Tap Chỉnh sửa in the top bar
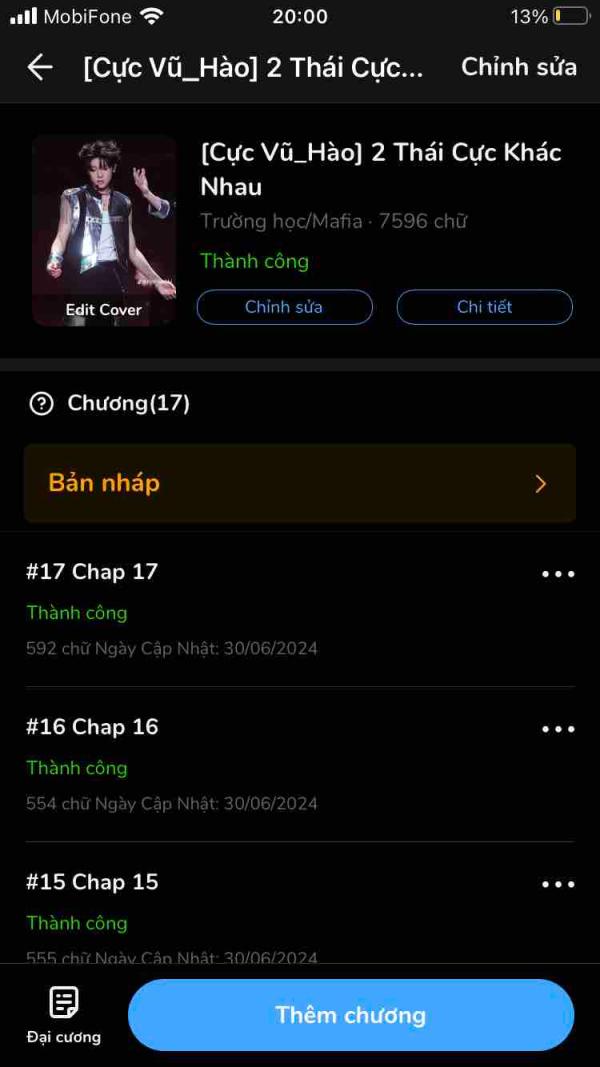Viewport: 600px width, 1067px height. [518, 67]
